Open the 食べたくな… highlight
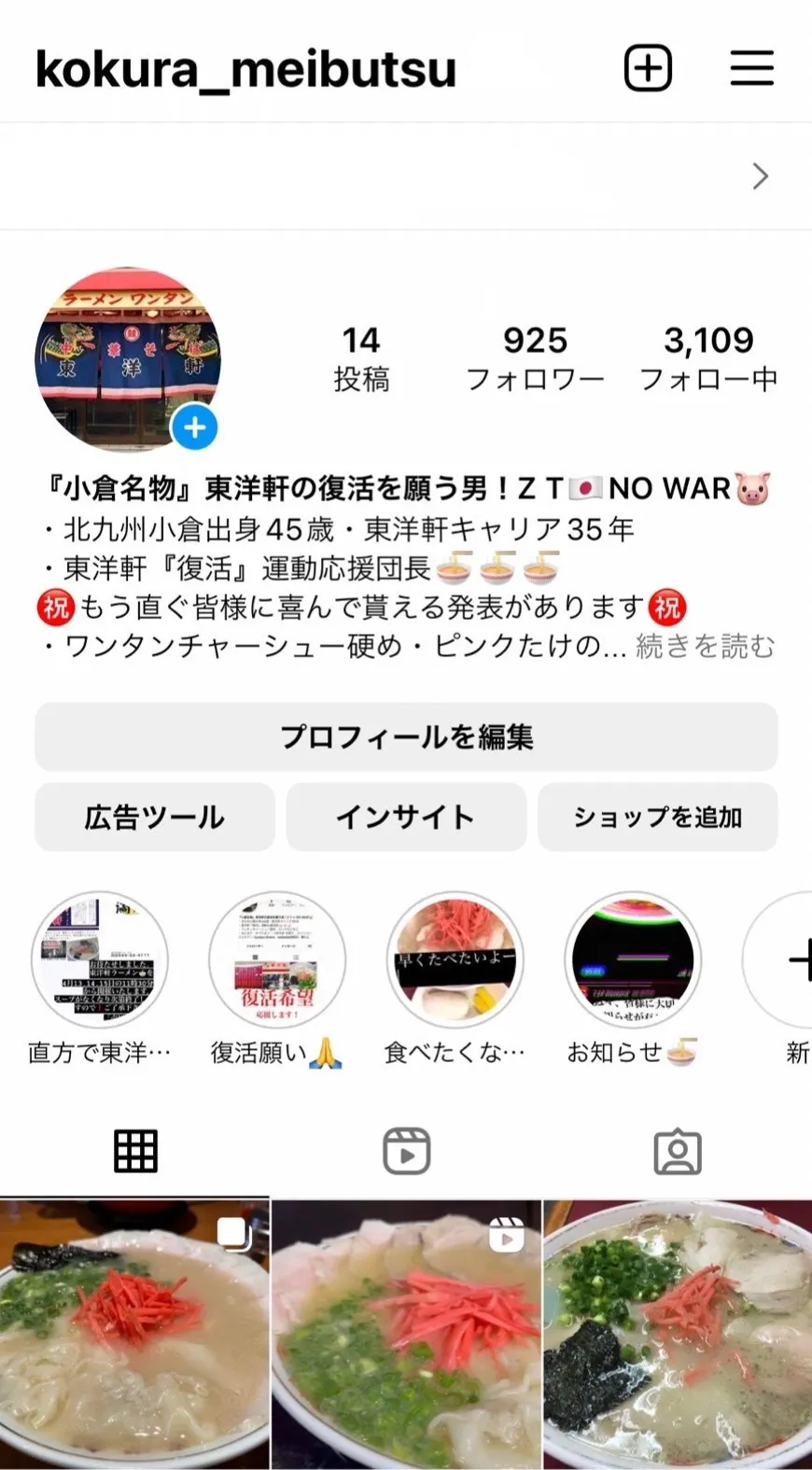This screenshot has width=812, height=1470. click(455, 961)
